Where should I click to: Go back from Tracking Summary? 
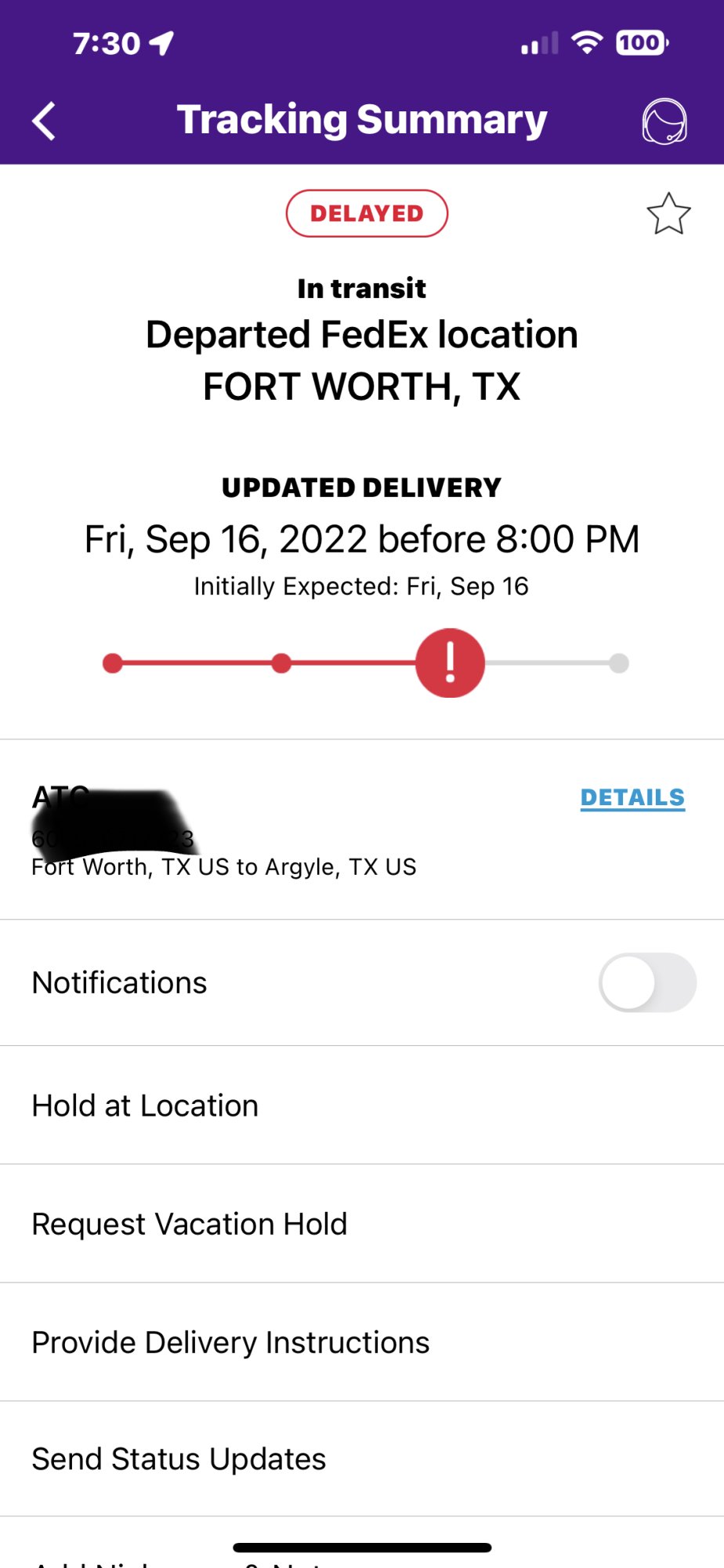45,122
